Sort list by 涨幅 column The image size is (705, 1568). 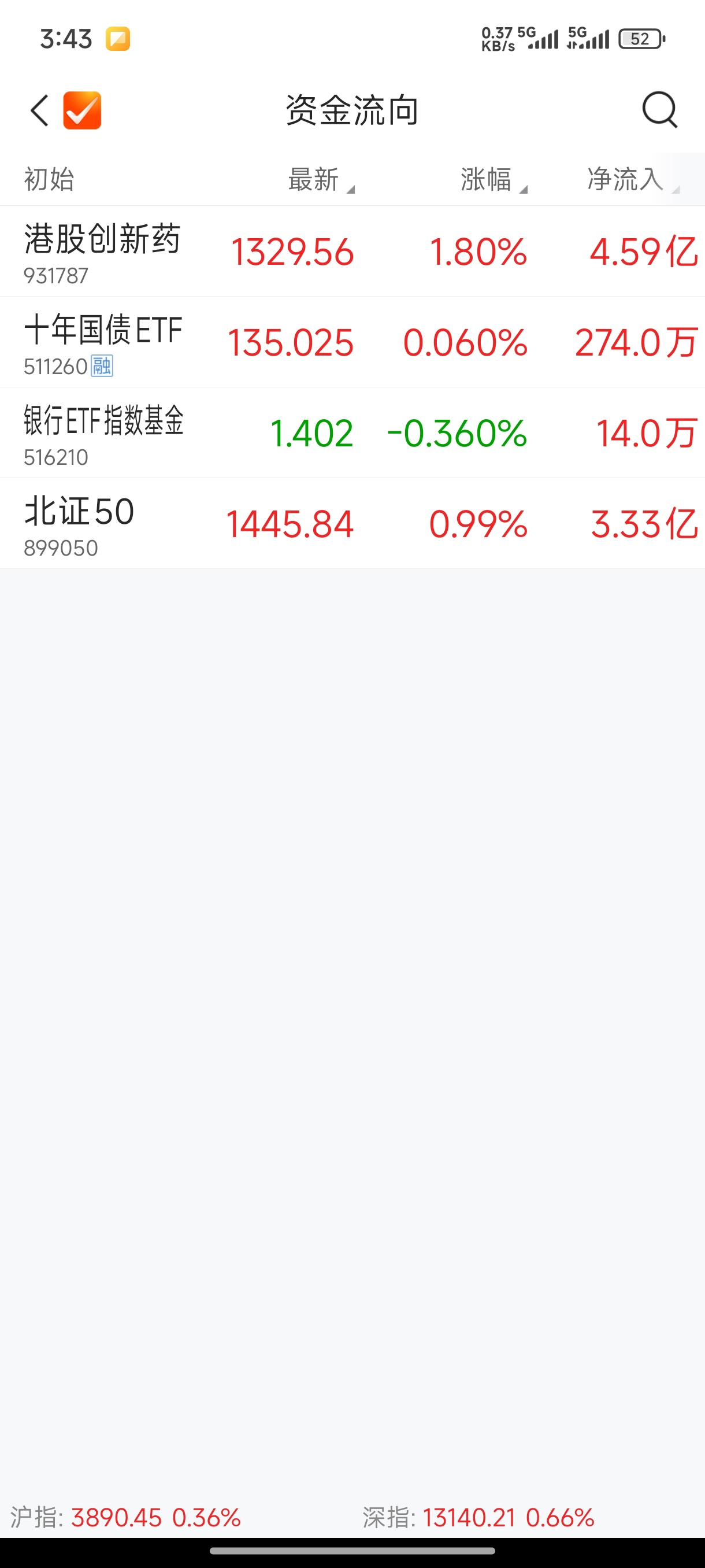point(493,180)
